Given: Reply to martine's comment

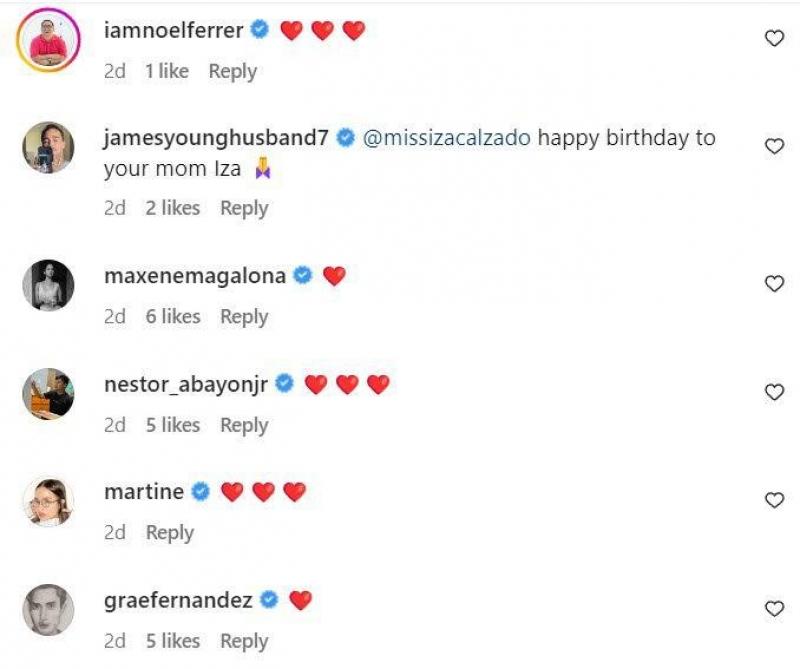Looking at the screenshot, I should coord(169,533).
